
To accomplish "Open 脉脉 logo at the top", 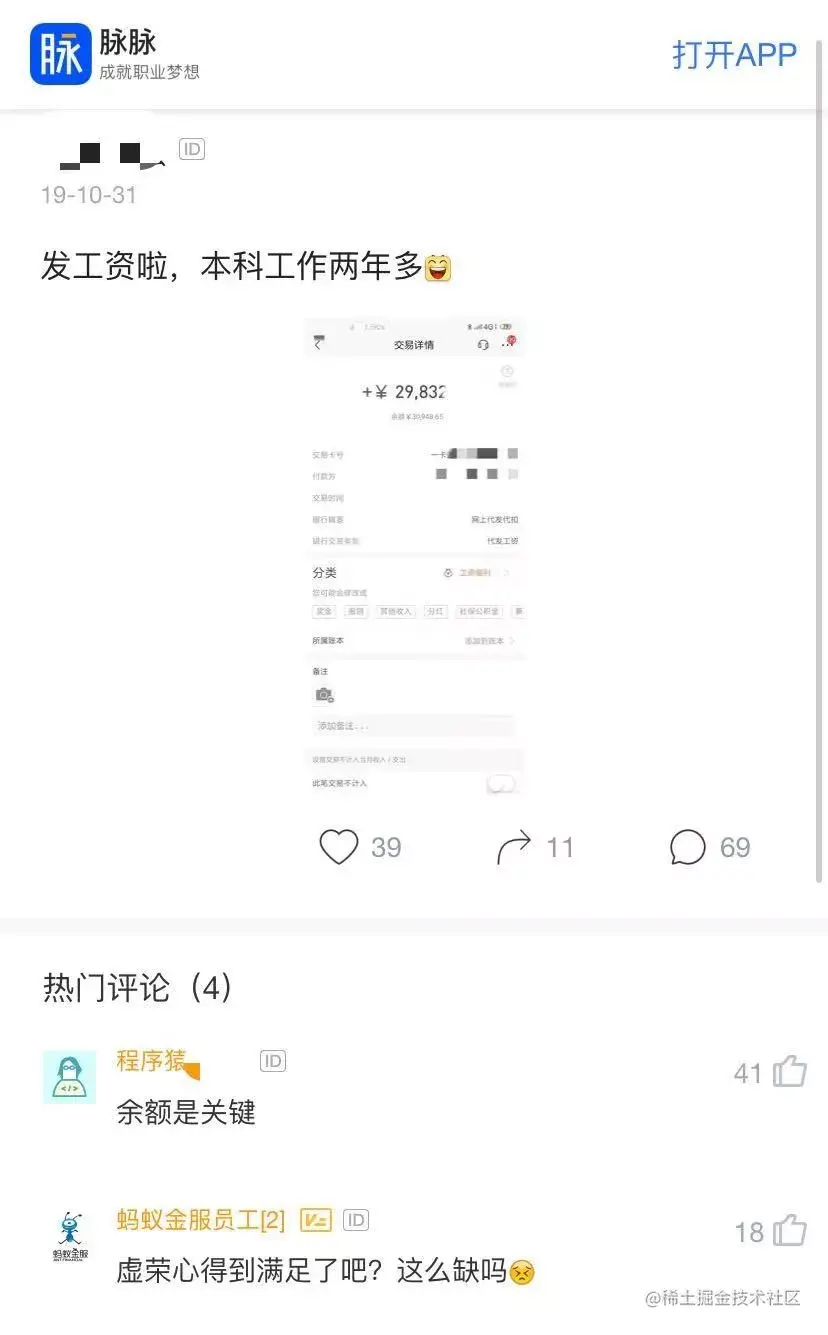I will coord(59,54).
